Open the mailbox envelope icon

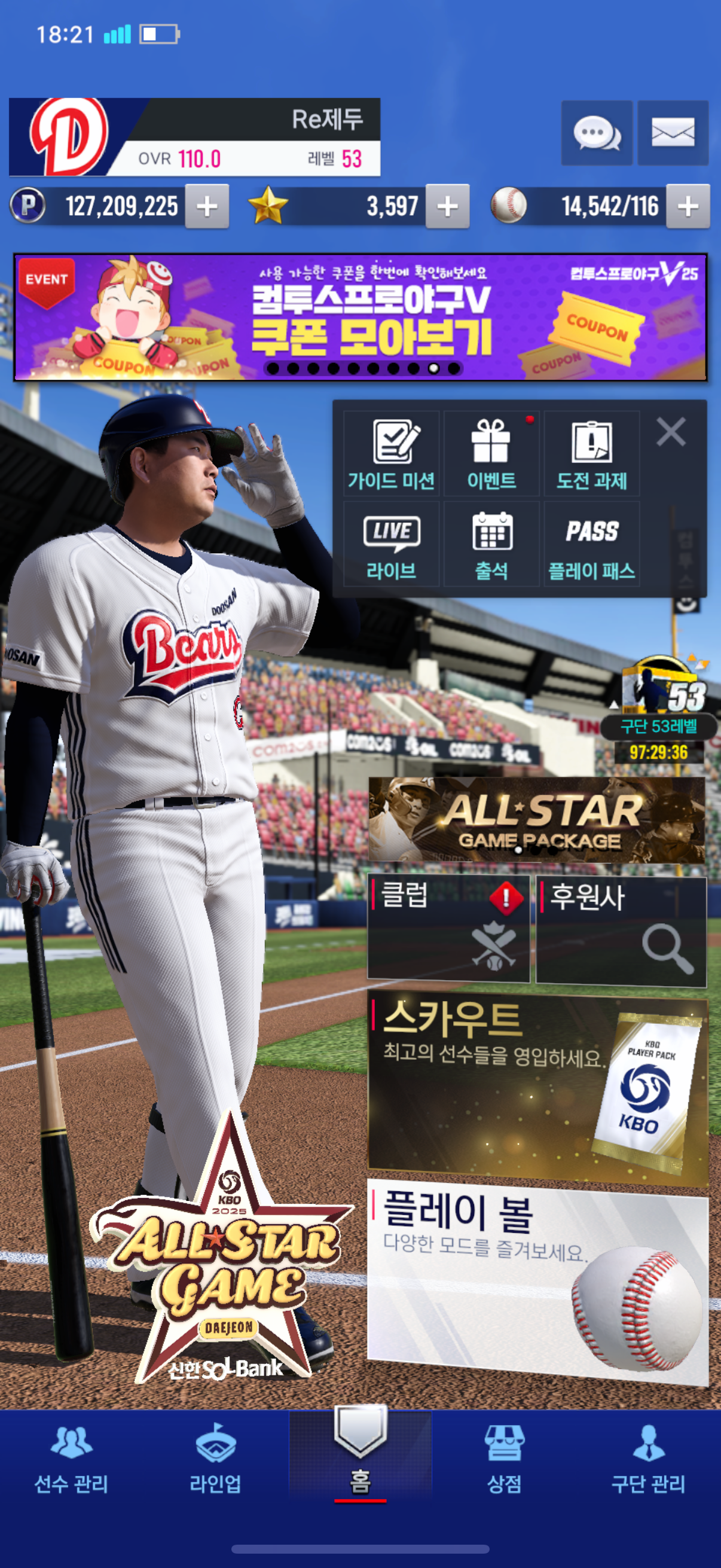coord(673,133)
